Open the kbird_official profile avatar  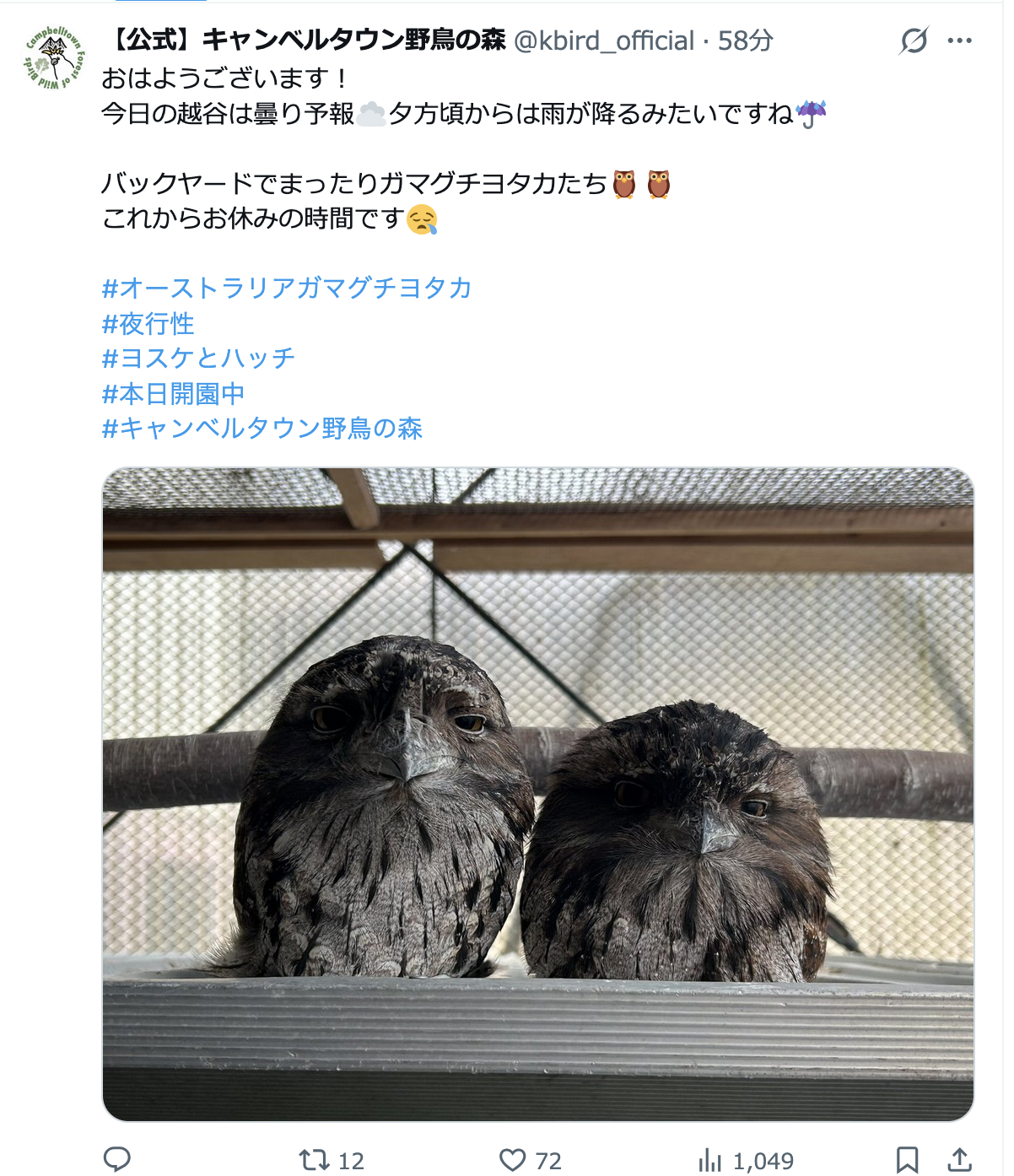[54, 58]
